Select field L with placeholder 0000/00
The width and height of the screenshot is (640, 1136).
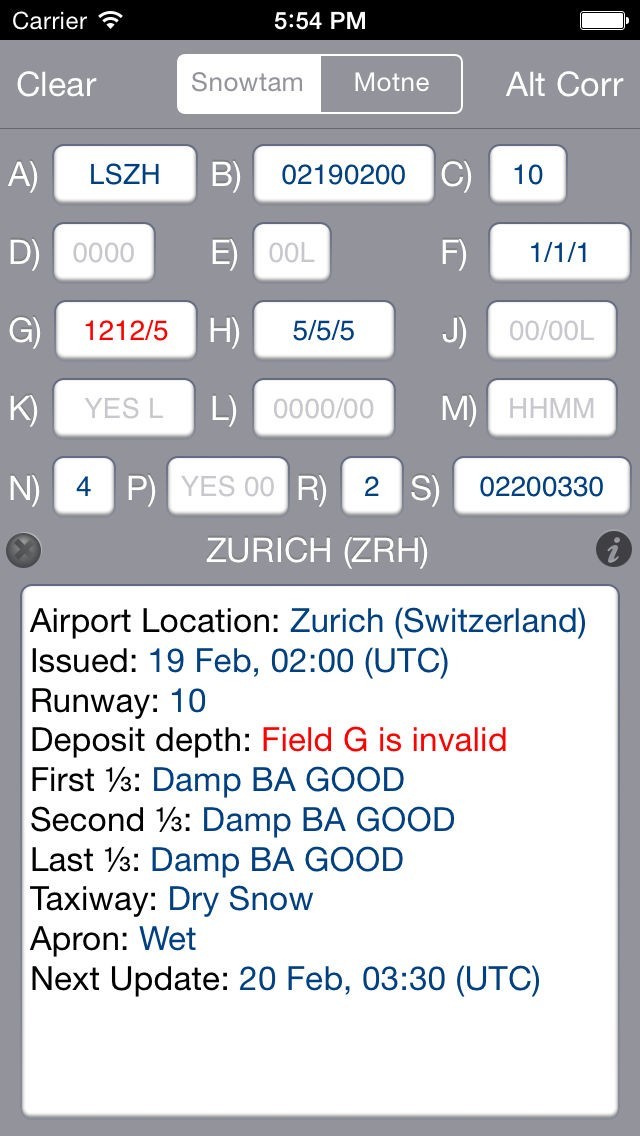pos(323,408)
